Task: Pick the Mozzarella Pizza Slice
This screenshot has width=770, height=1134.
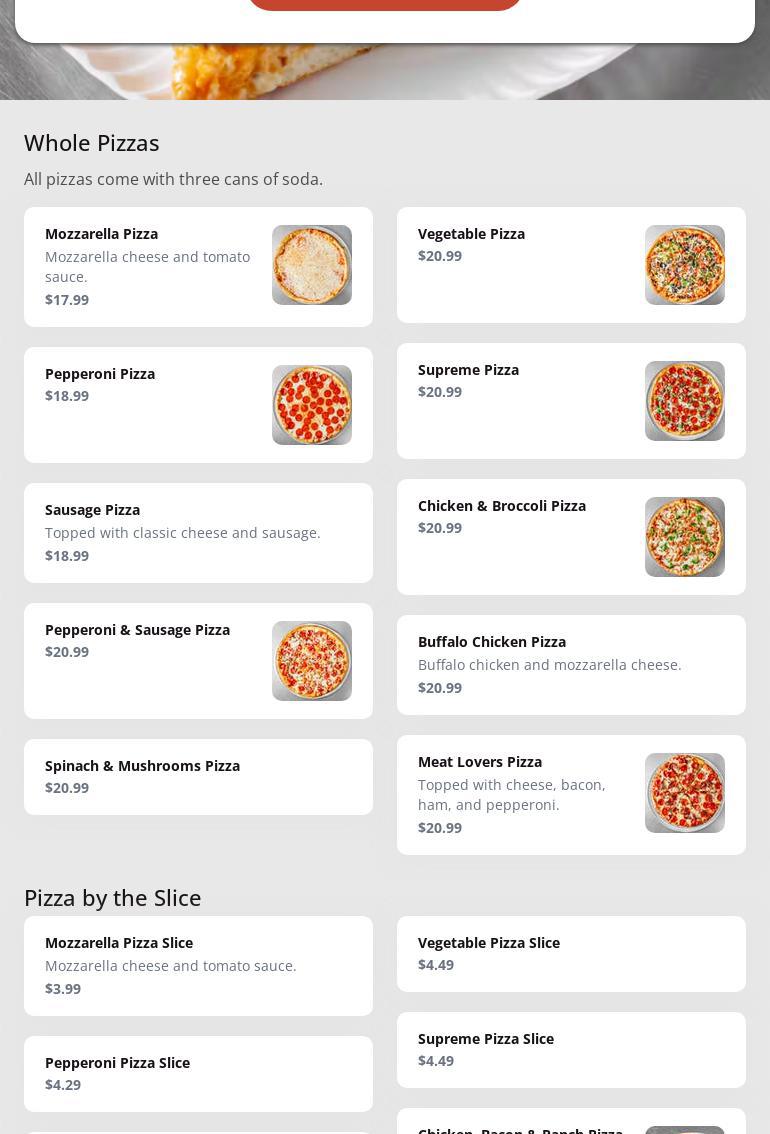Action: [x=198, y=965]
